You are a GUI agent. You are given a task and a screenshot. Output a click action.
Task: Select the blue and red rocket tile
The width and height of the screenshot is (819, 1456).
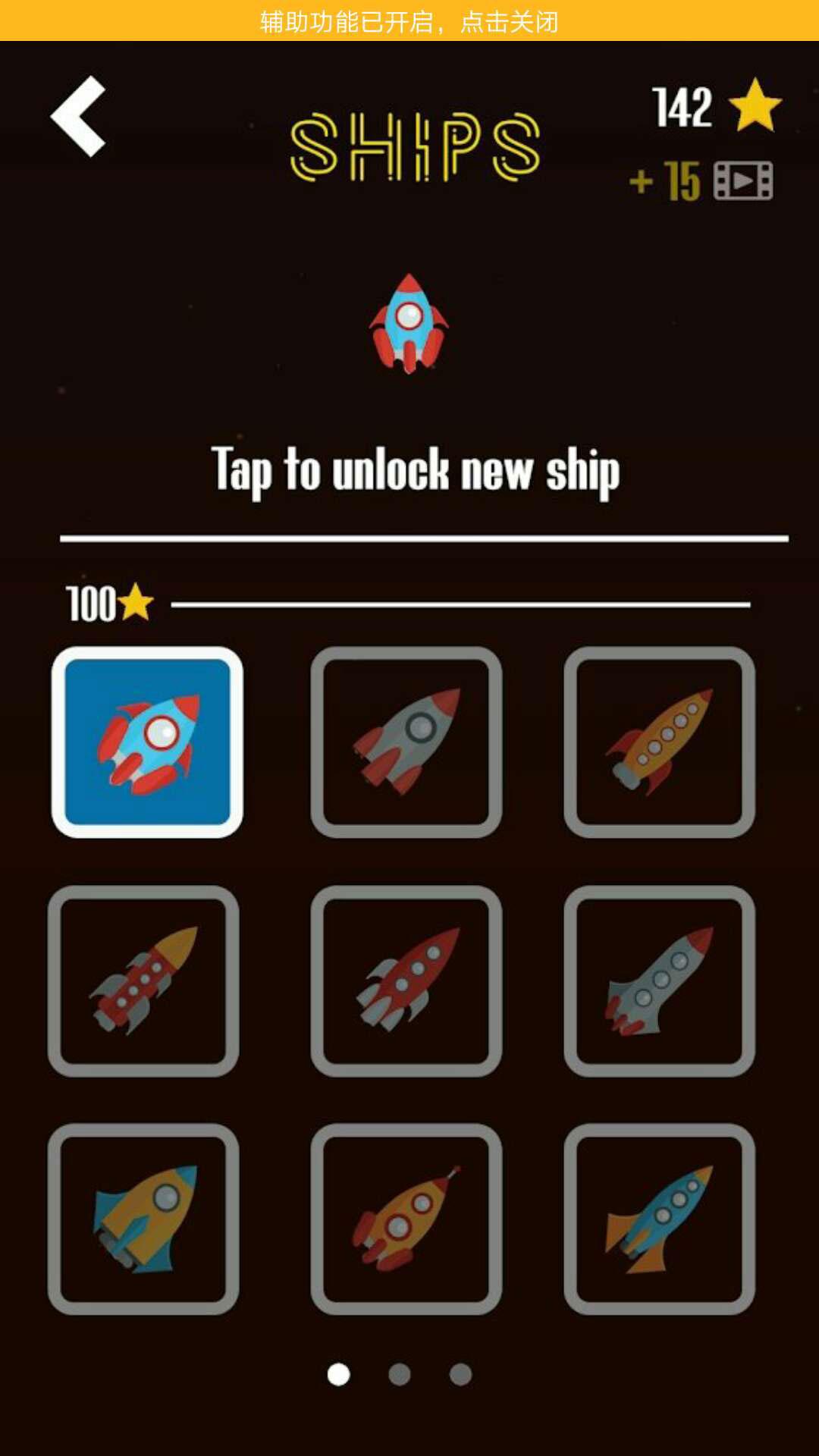click(147, 742)
